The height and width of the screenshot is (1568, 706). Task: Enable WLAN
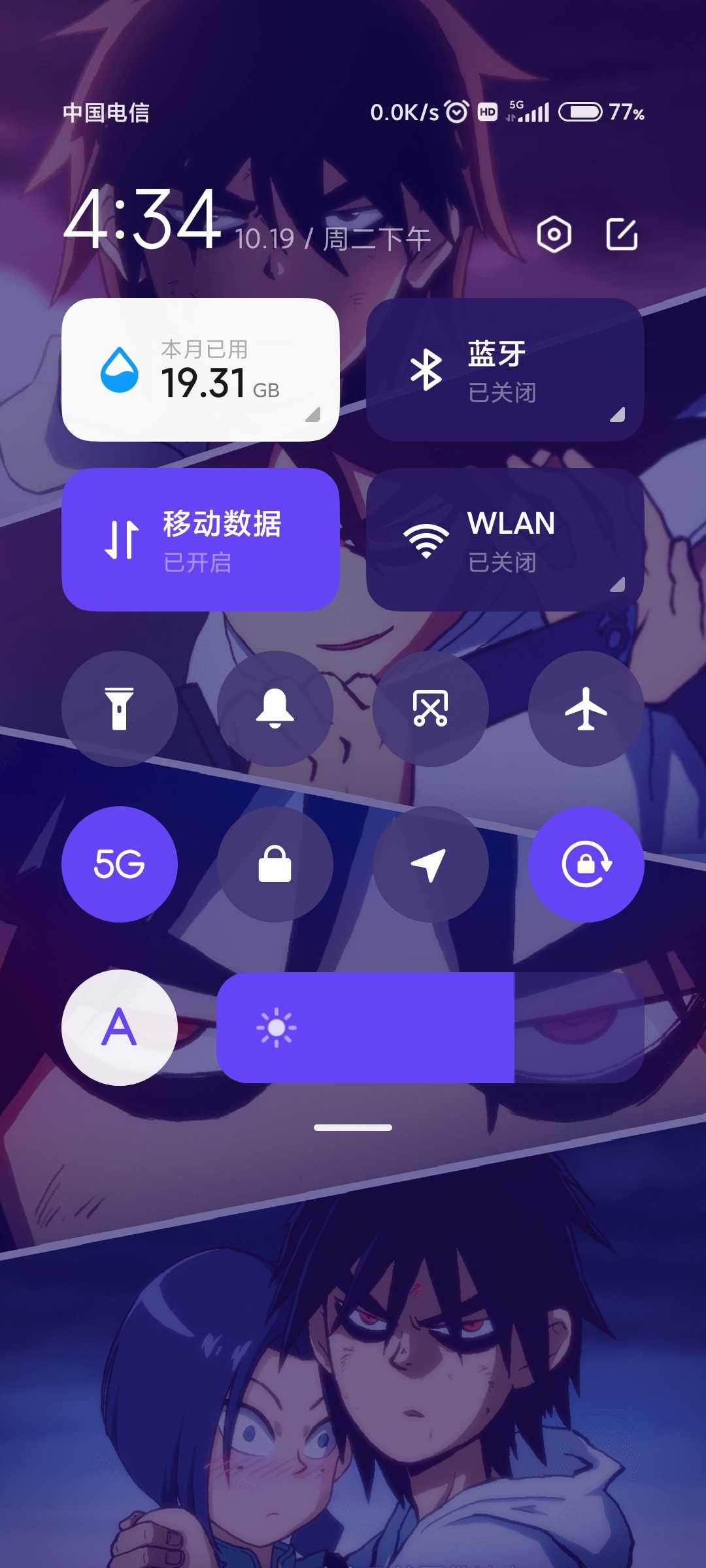[505, 540]
